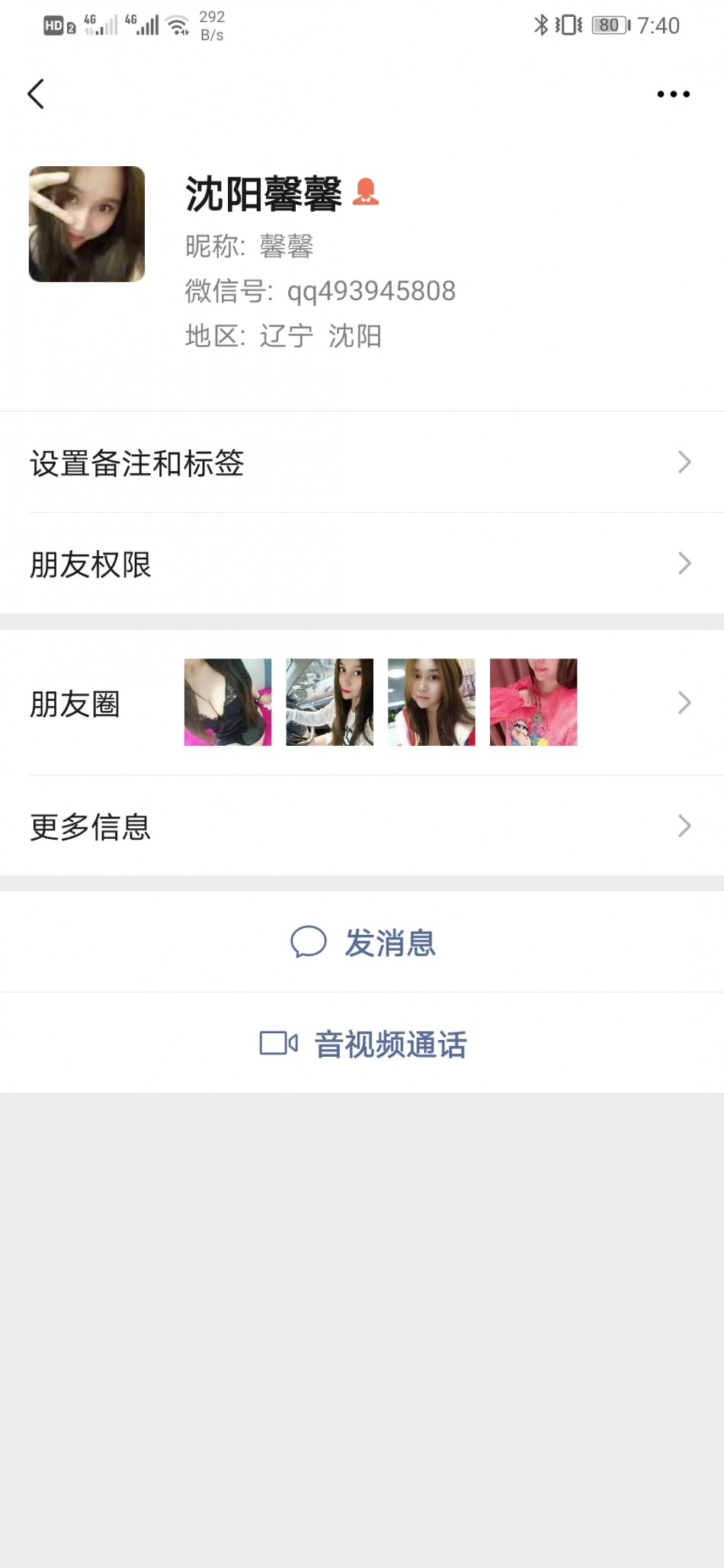Open 更多信息 row
The width and height of the screenshot is (724, 1568).
coord(362,826)
